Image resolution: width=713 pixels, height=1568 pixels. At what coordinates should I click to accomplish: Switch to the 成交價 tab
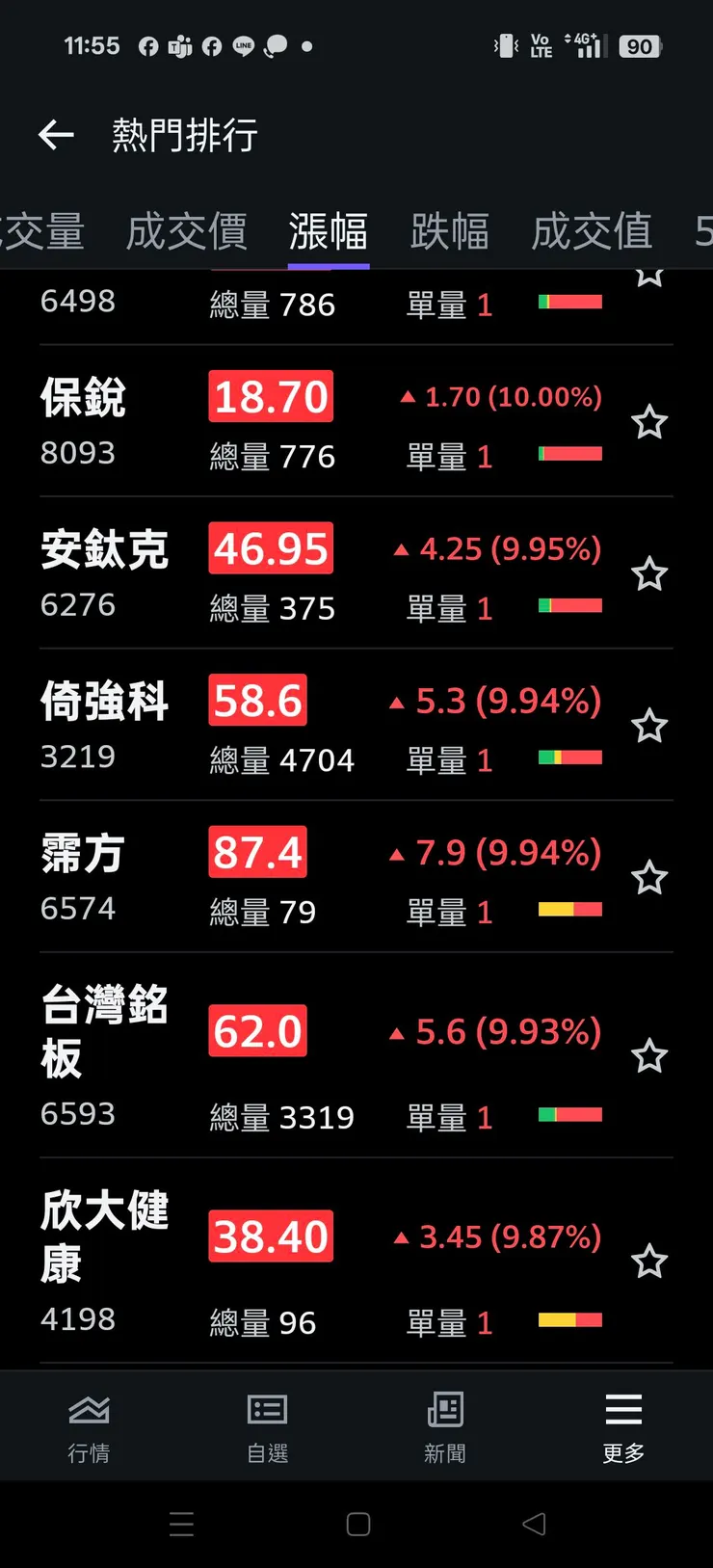coord(187,232)
